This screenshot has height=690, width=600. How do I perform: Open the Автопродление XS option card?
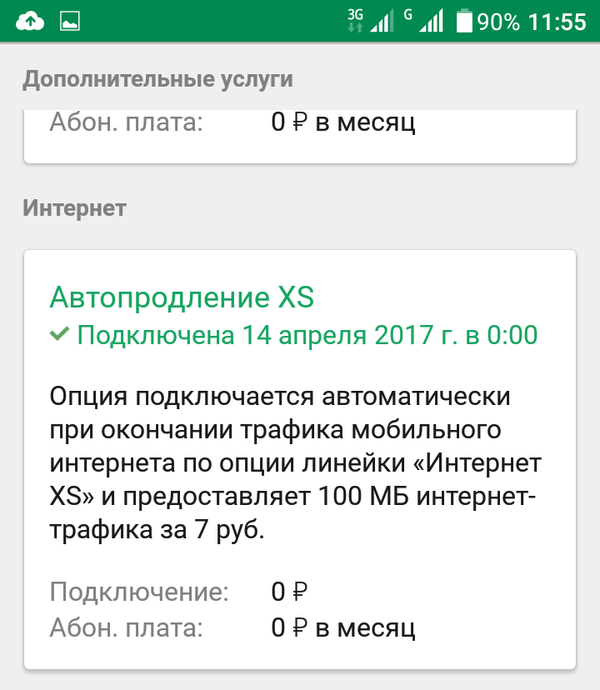181,297
